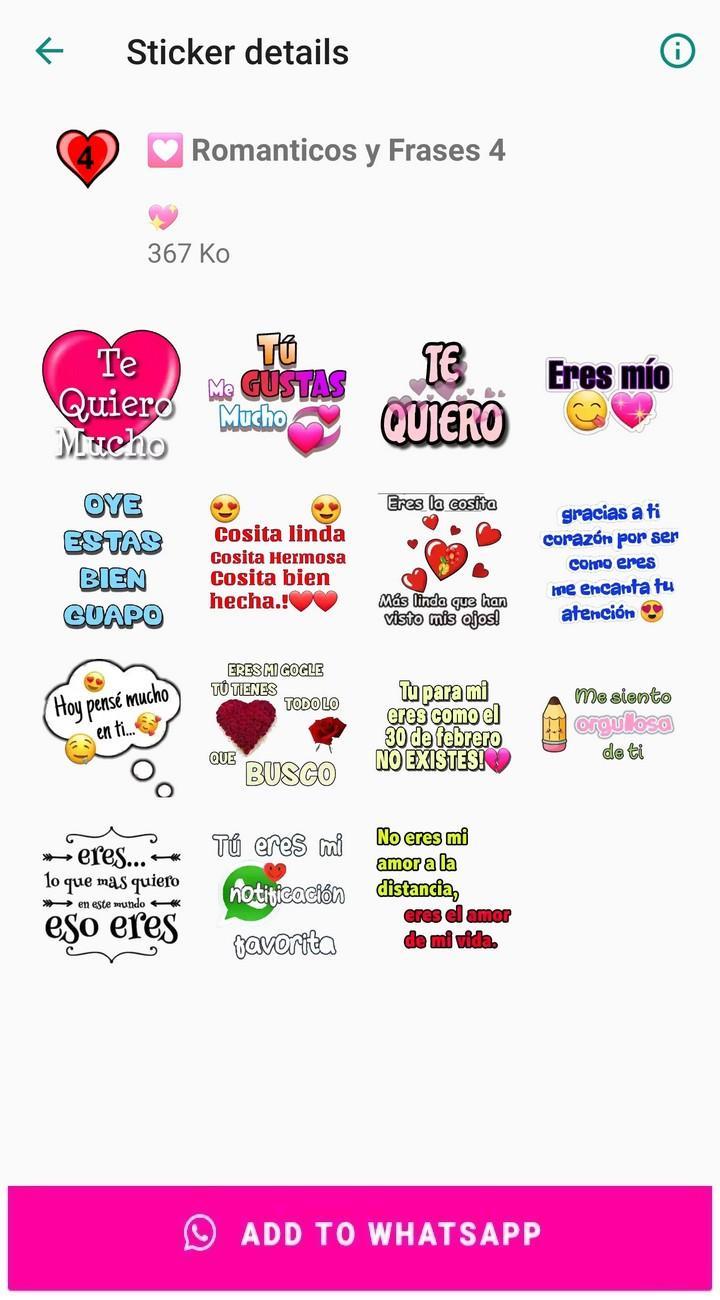Tap the '30 de febrero' sticker
Viewport: 720px width, 1300px height.
443,727
